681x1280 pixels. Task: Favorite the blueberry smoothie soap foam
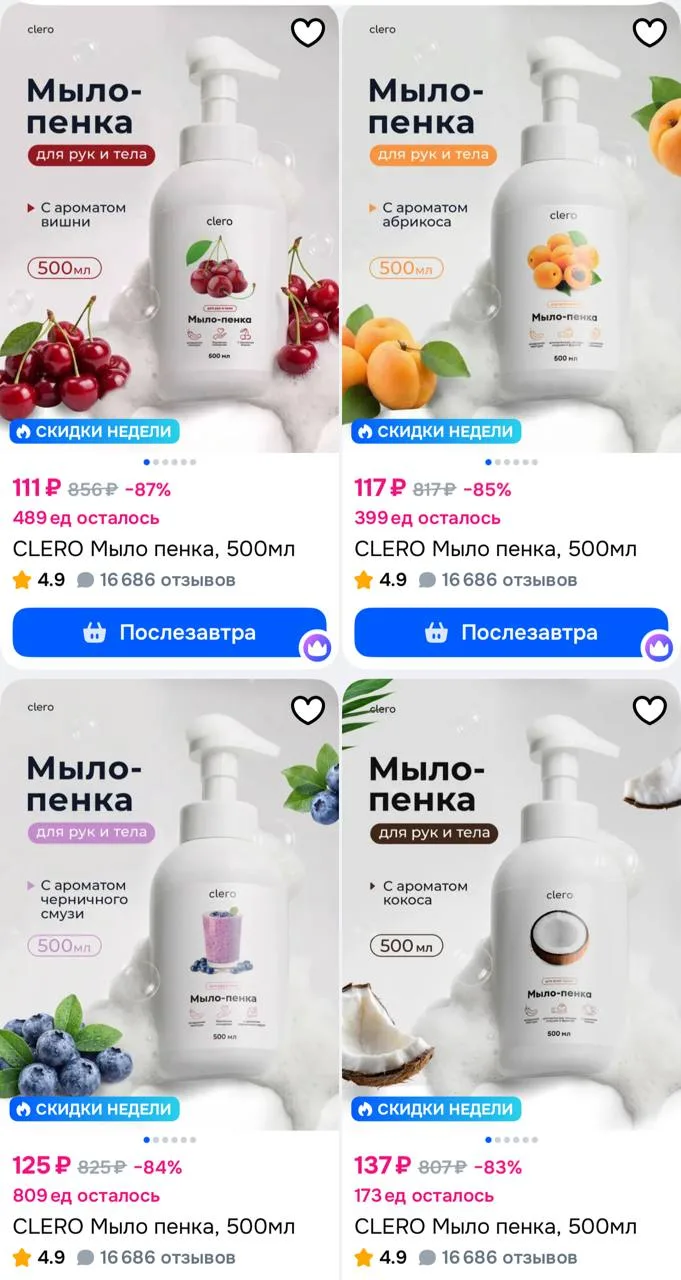click(308, 710)
